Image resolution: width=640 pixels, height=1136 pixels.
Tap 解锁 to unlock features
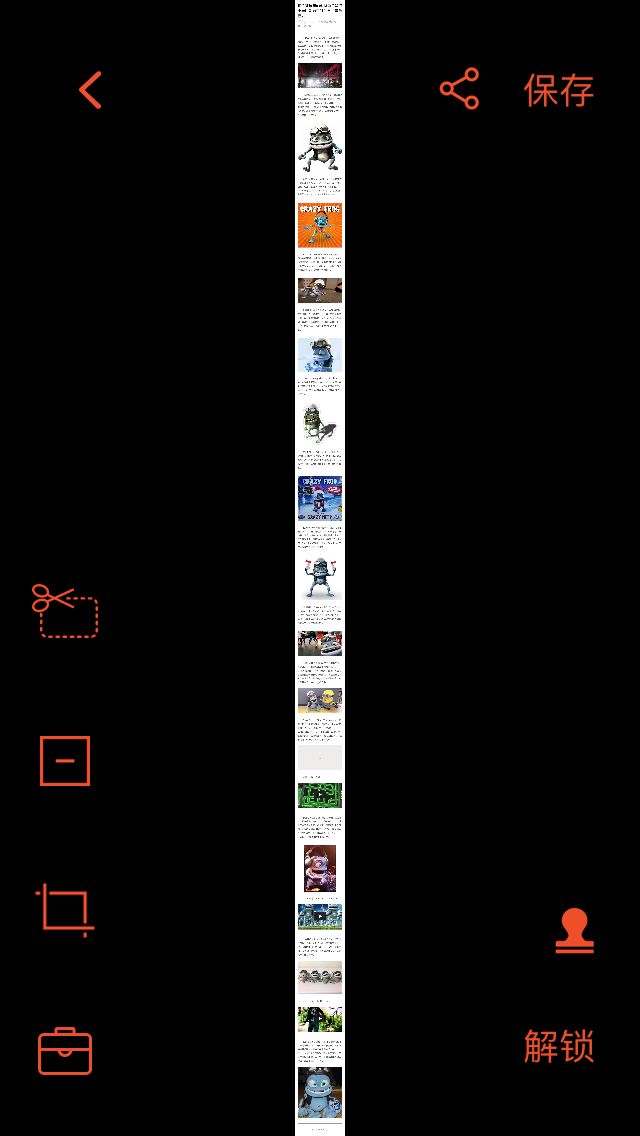click(559, 1046)
